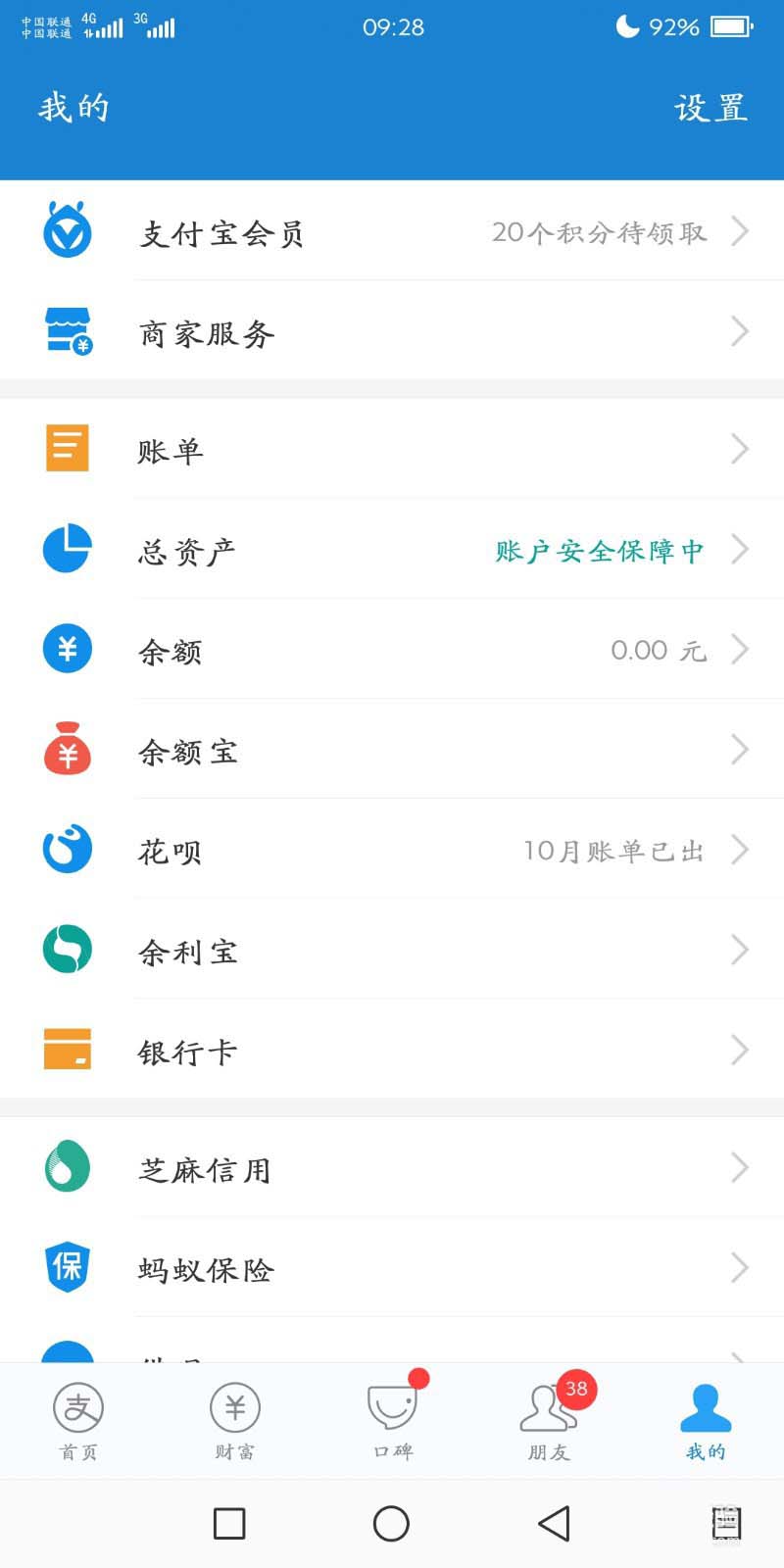This screenshot has width=784, height=1568.
Task: Tap the system back button
Action: tap(554, 1524)
